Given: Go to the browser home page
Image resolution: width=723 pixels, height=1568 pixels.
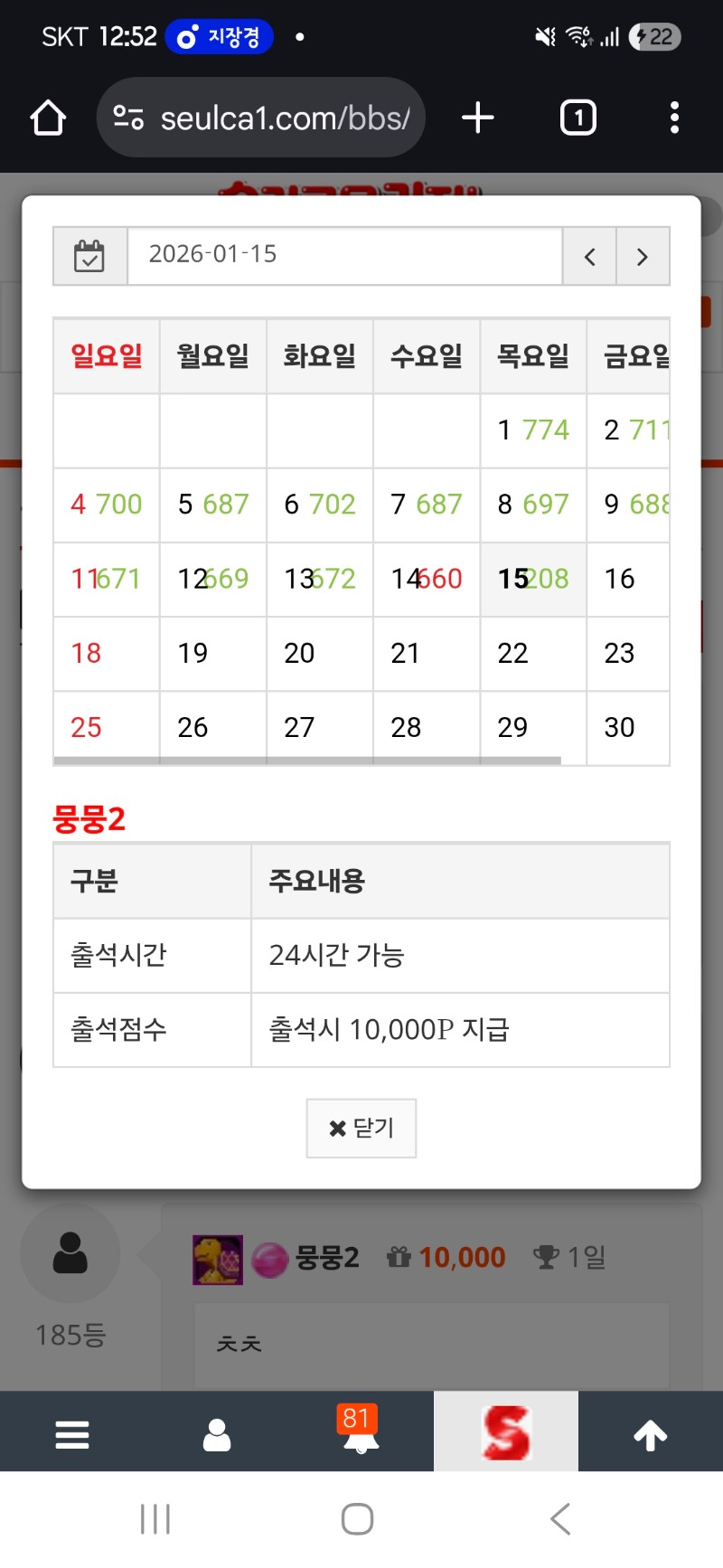Looking at the screenshot, I should (48, 118).
